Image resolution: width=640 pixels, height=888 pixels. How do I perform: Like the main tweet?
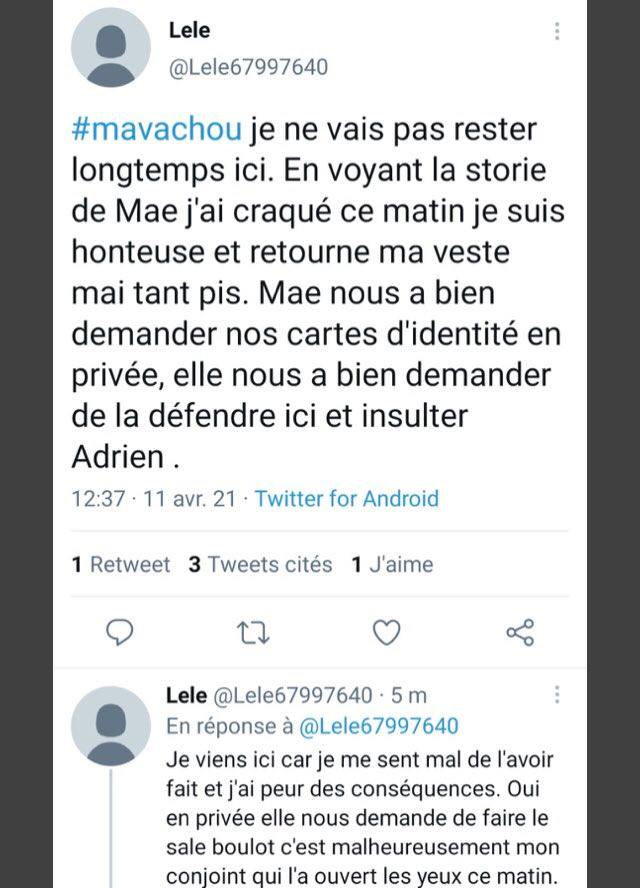pyautogui.click(x=386, y=632)
